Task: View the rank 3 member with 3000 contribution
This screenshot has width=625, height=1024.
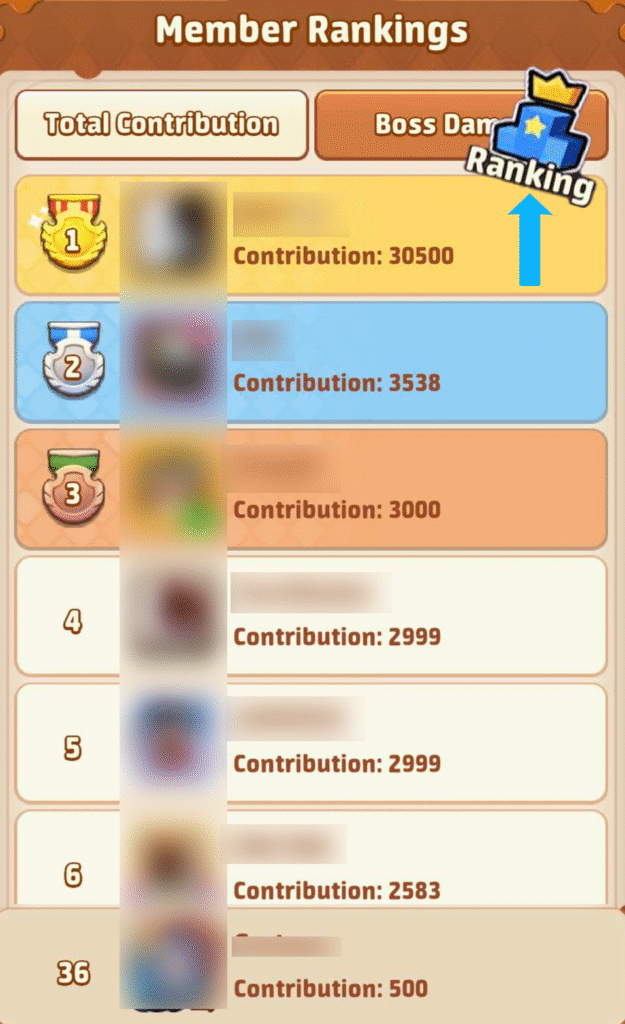Action: pos(311,489)
